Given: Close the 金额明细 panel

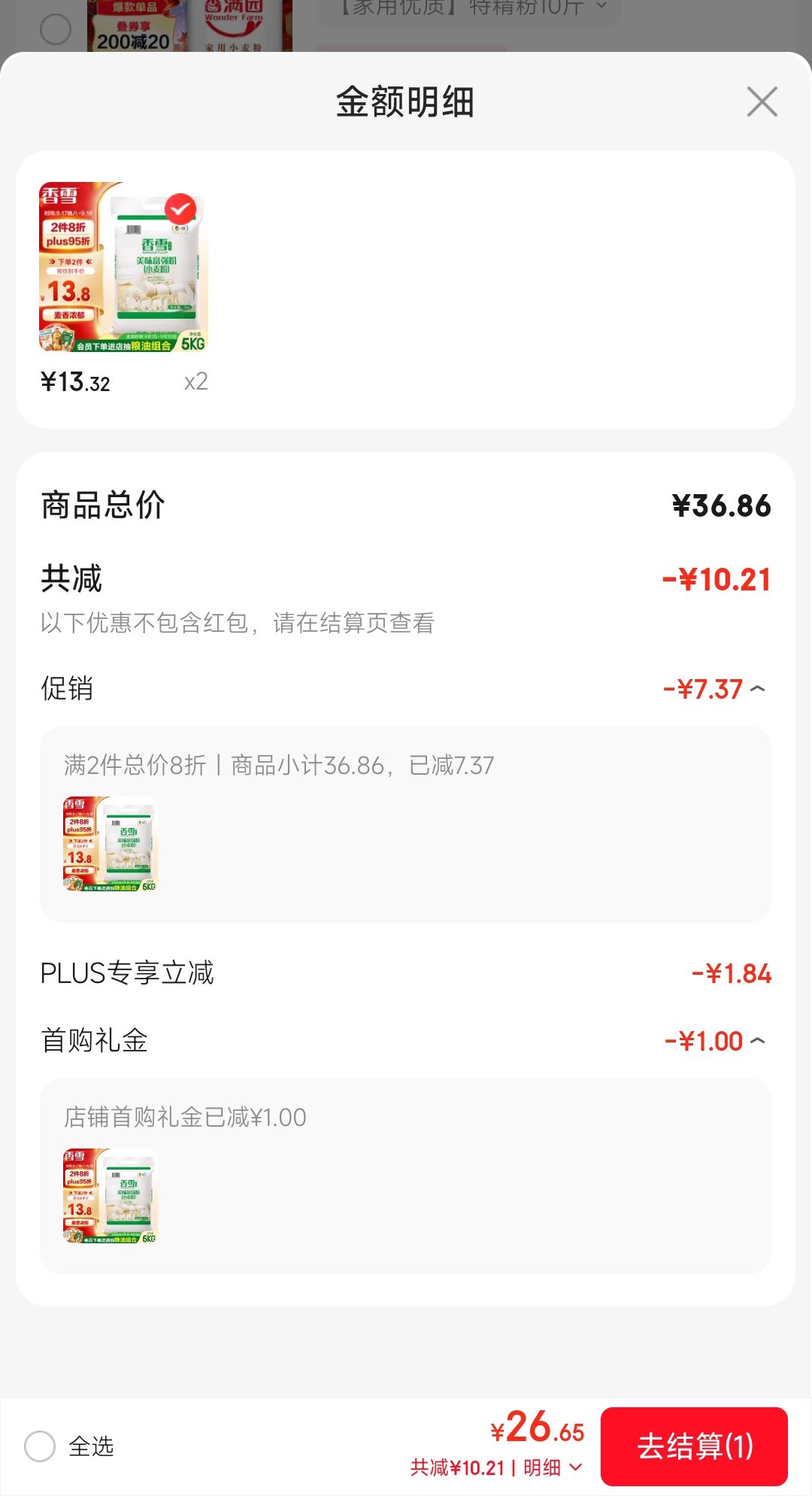Looking at the screenshot, I should coord(762,102).
